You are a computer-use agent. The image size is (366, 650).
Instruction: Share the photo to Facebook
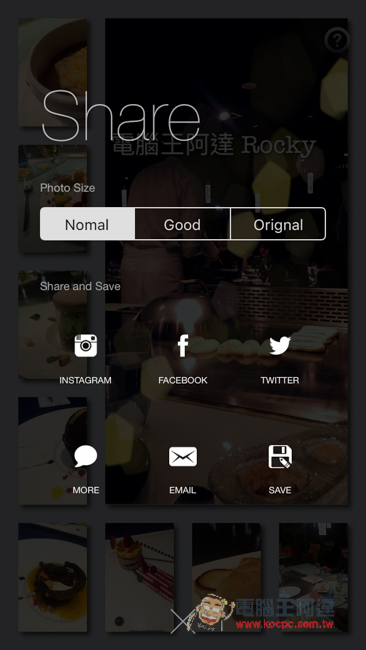[183, 359]
